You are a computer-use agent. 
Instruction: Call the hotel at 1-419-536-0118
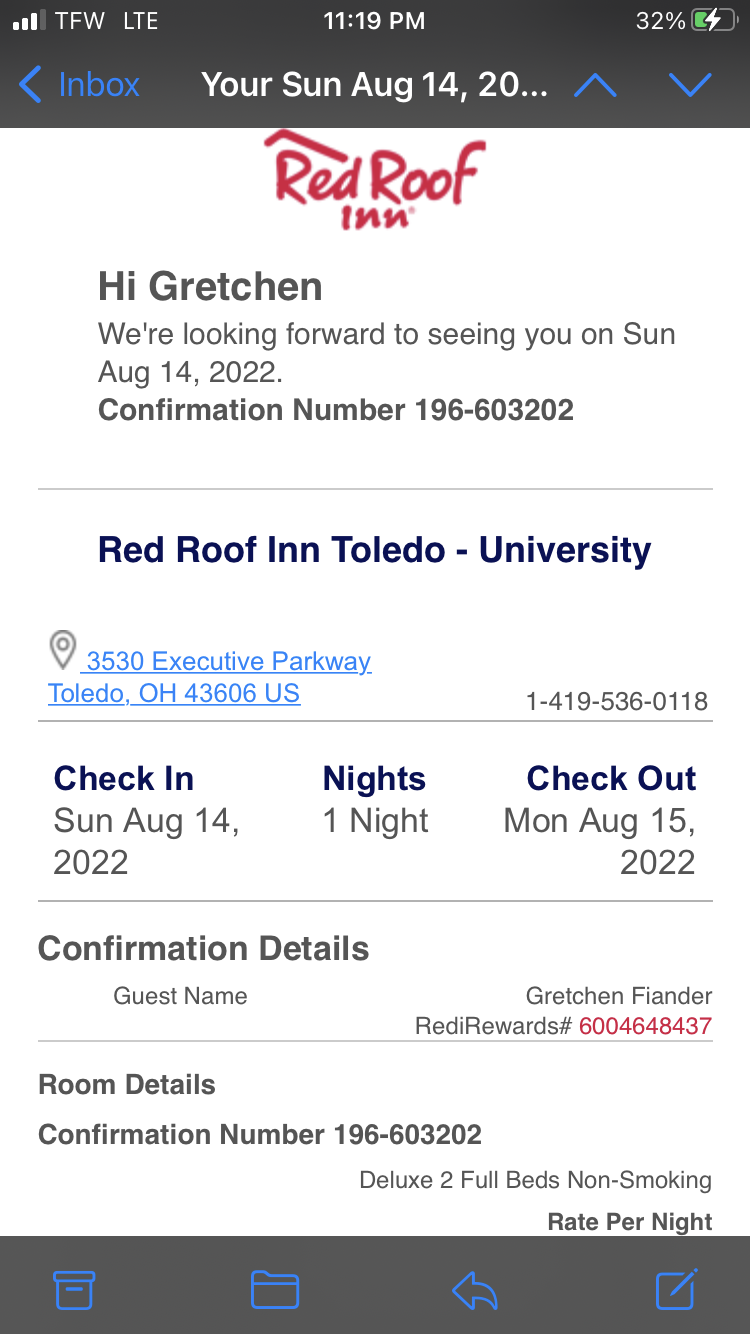click(616, 702)
